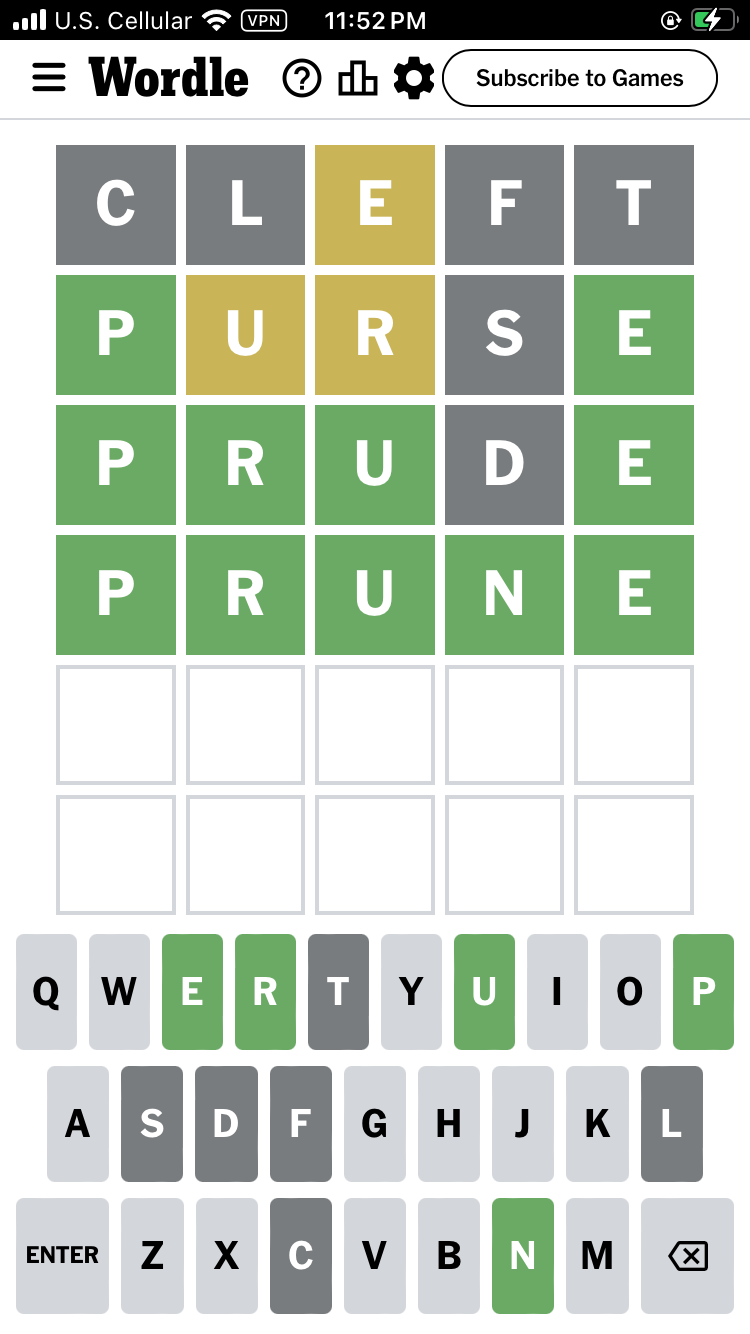Type the letter A key
Screen dimensions: 750x1334
point(77,1124)
